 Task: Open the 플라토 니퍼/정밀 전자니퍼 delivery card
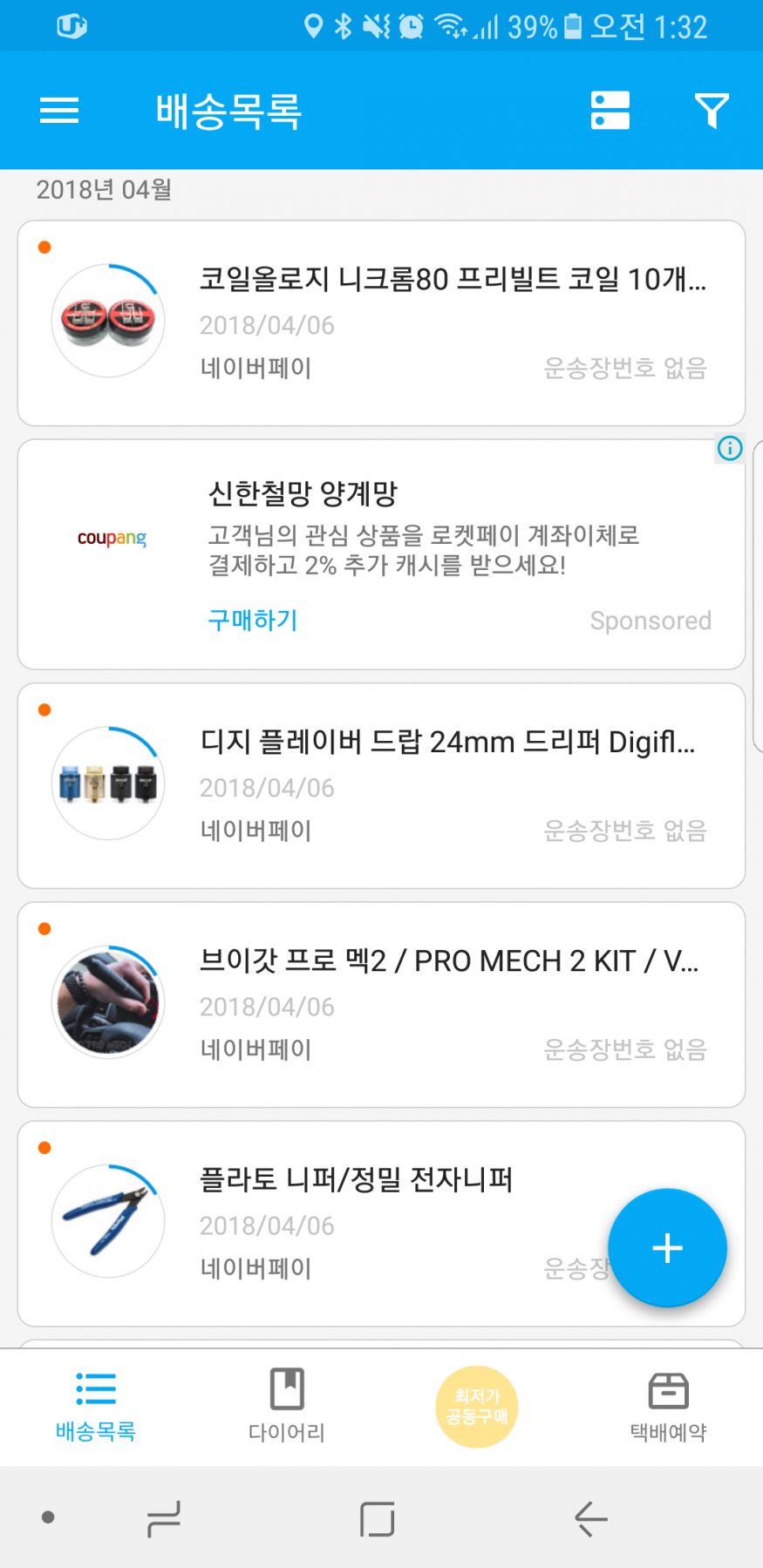pyautogui.click(x=349, y=1223)
